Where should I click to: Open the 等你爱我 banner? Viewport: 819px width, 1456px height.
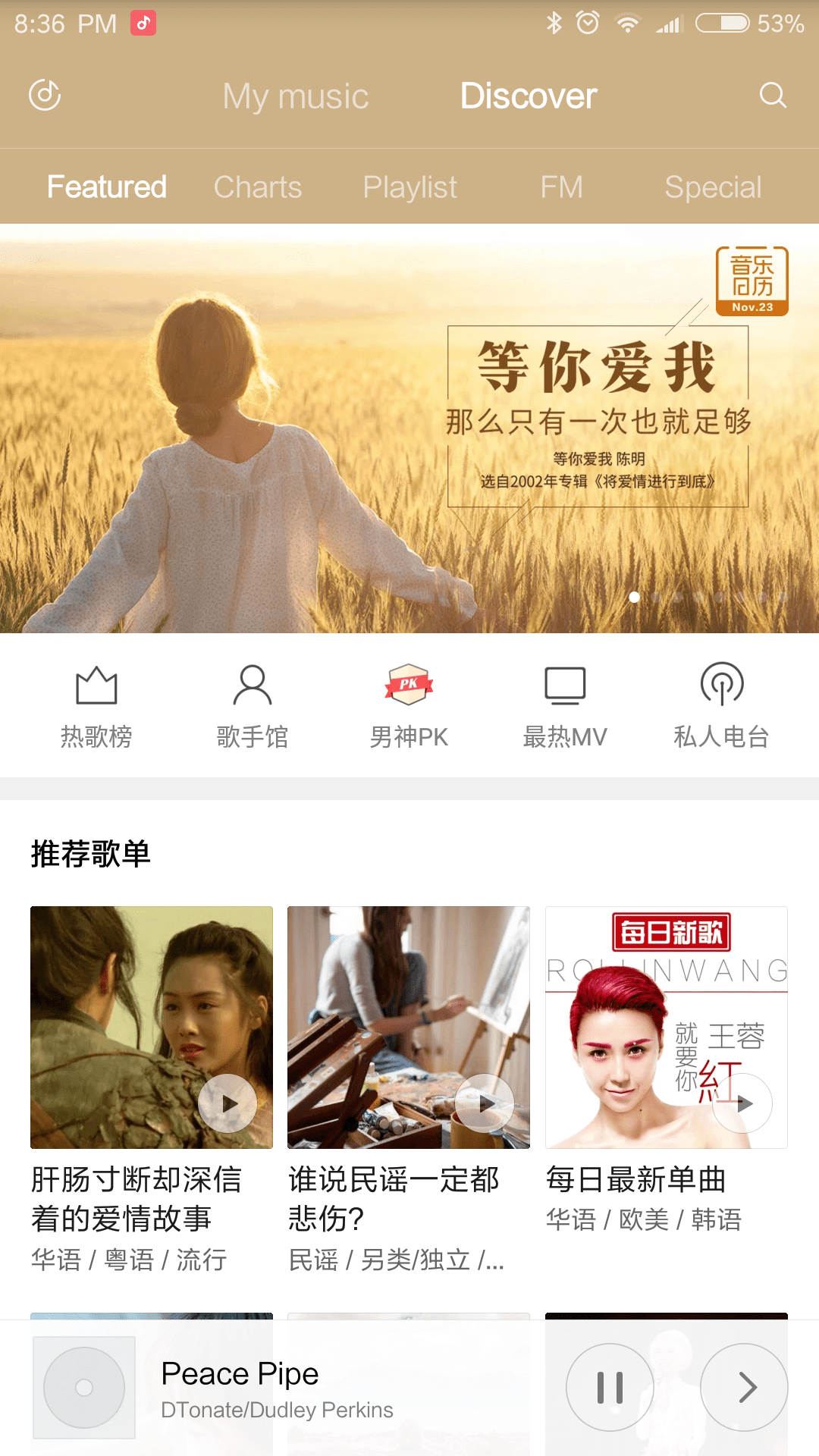coord(409,428)
